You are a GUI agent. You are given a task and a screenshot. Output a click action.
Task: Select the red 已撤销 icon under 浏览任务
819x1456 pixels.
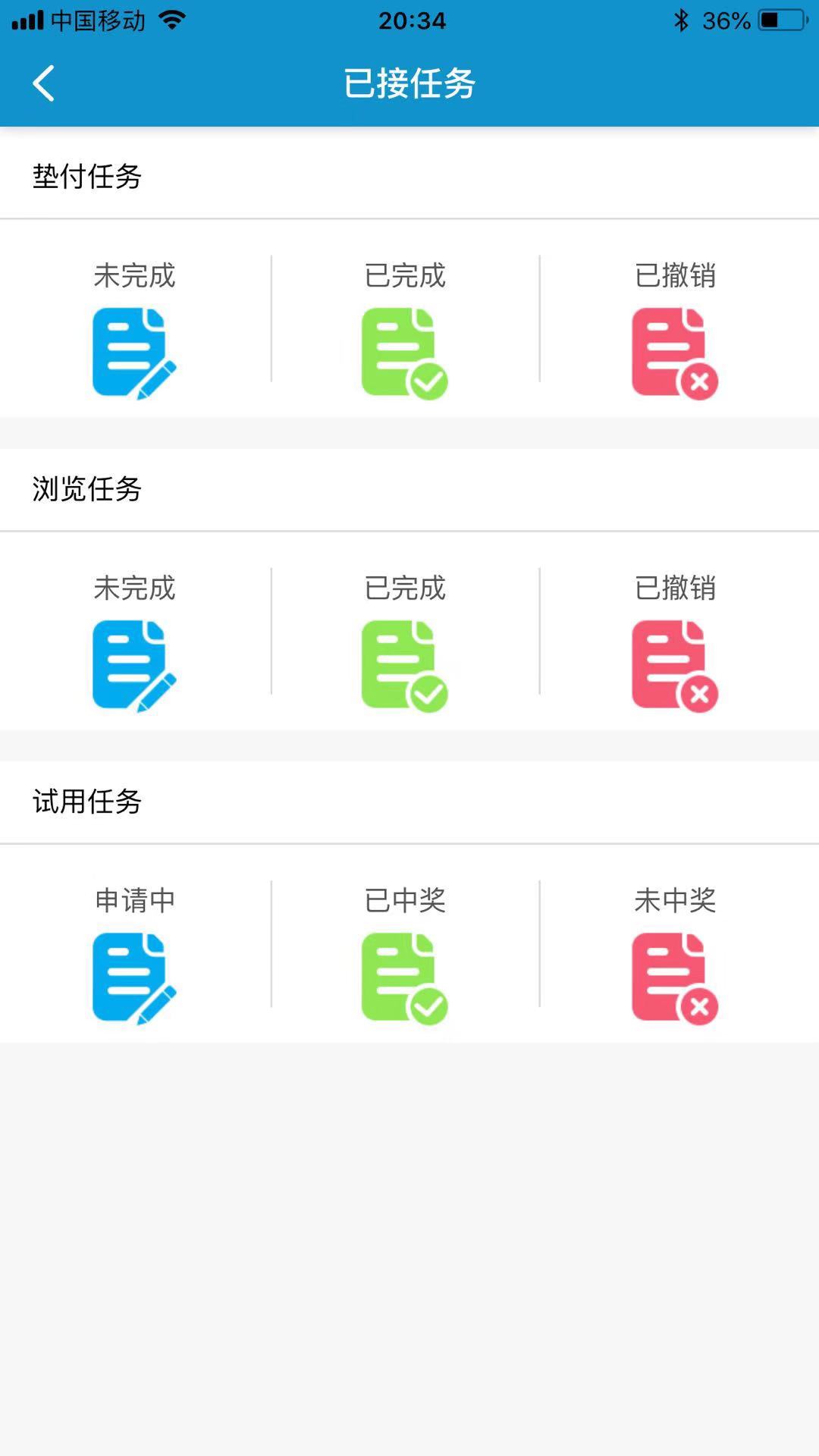tap(674, 664)
